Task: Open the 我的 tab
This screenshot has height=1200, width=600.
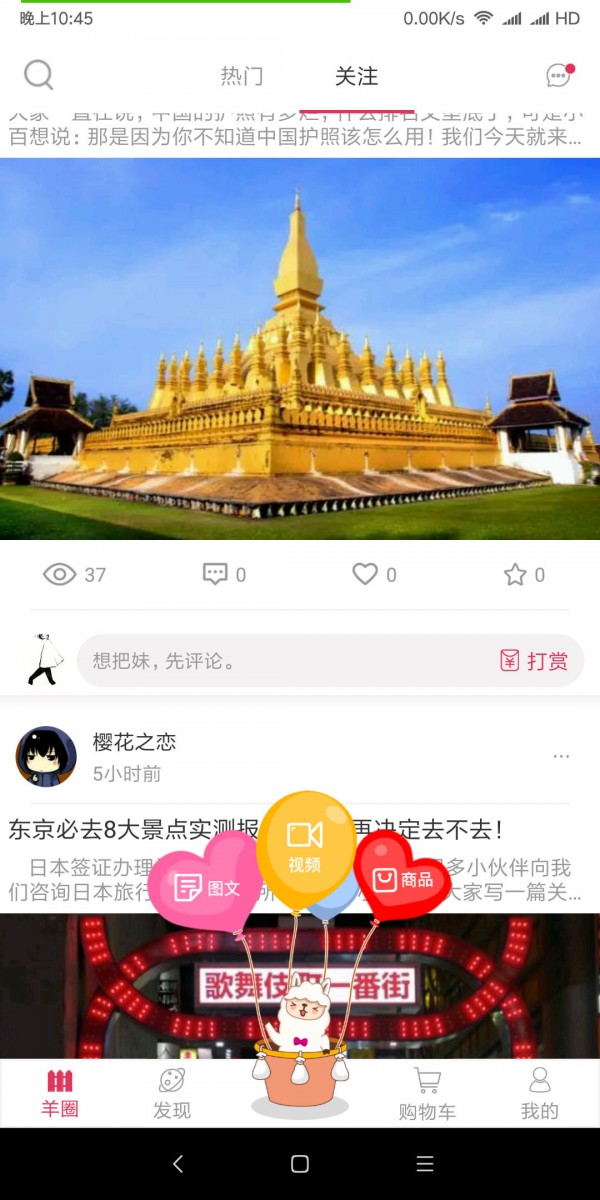Action: (x=539, y=1093)
